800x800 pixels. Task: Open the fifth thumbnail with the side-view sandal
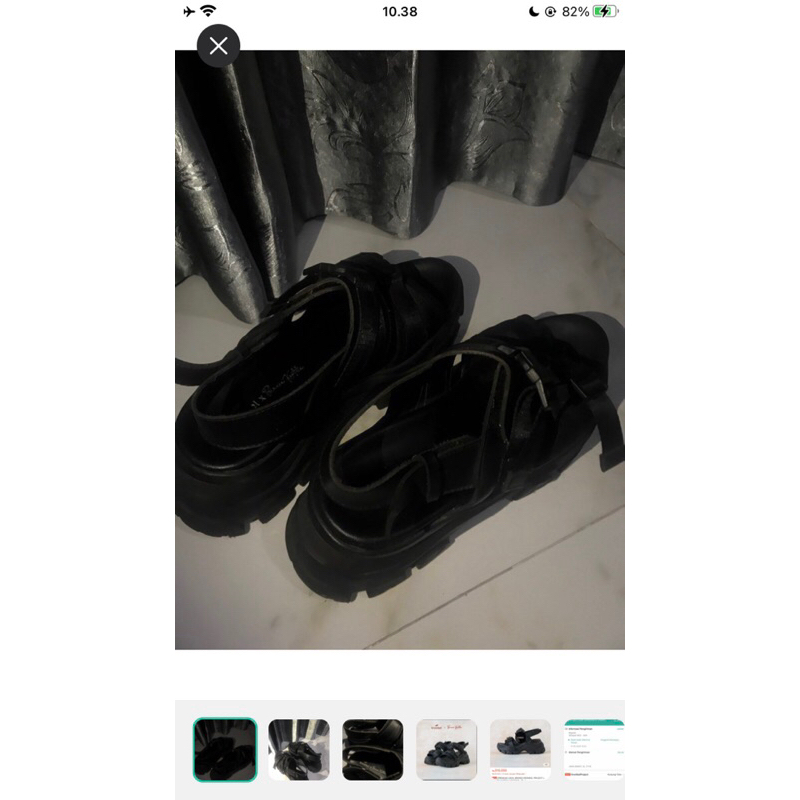tap(521, 749)
